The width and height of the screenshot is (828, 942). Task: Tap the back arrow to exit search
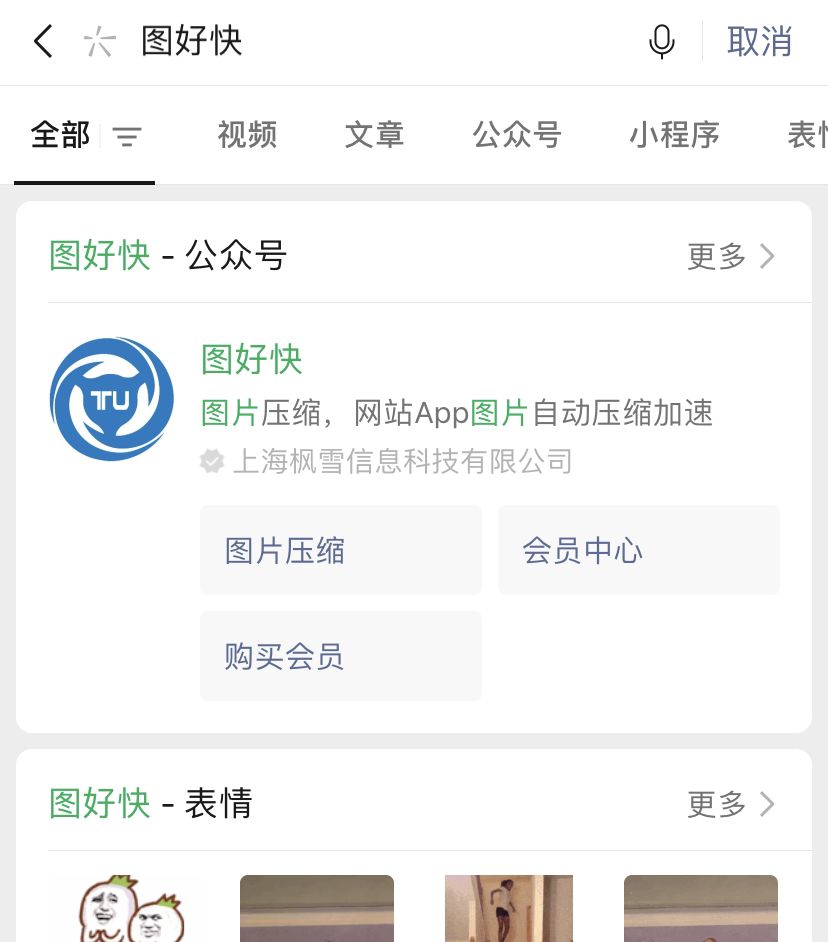42,42
